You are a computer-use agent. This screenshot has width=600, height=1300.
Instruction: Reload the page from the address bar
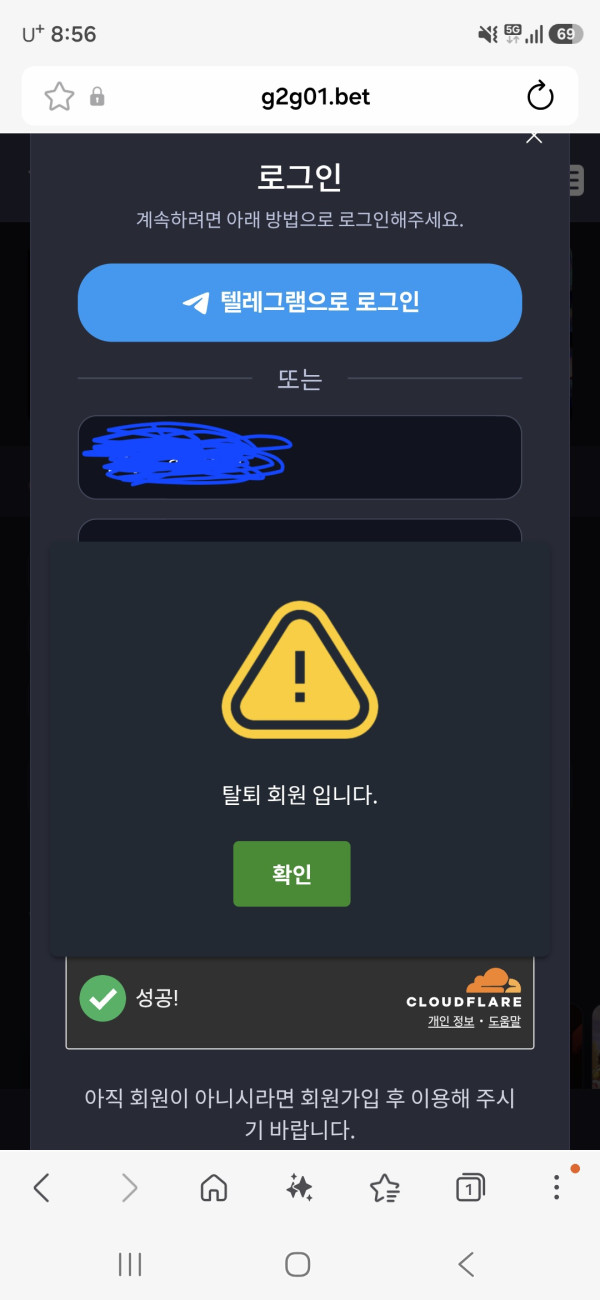540,96
